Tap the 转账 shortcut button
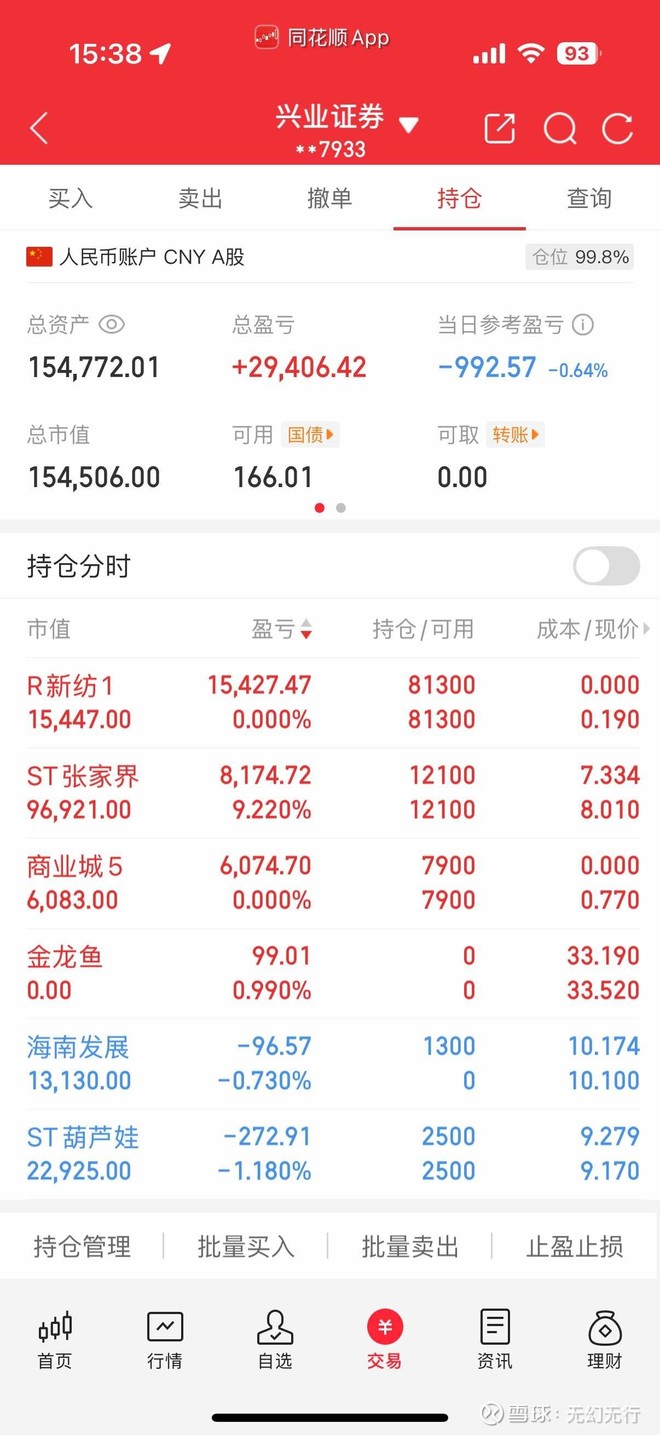The image size is (660, 1435). (x=516, y=435)
